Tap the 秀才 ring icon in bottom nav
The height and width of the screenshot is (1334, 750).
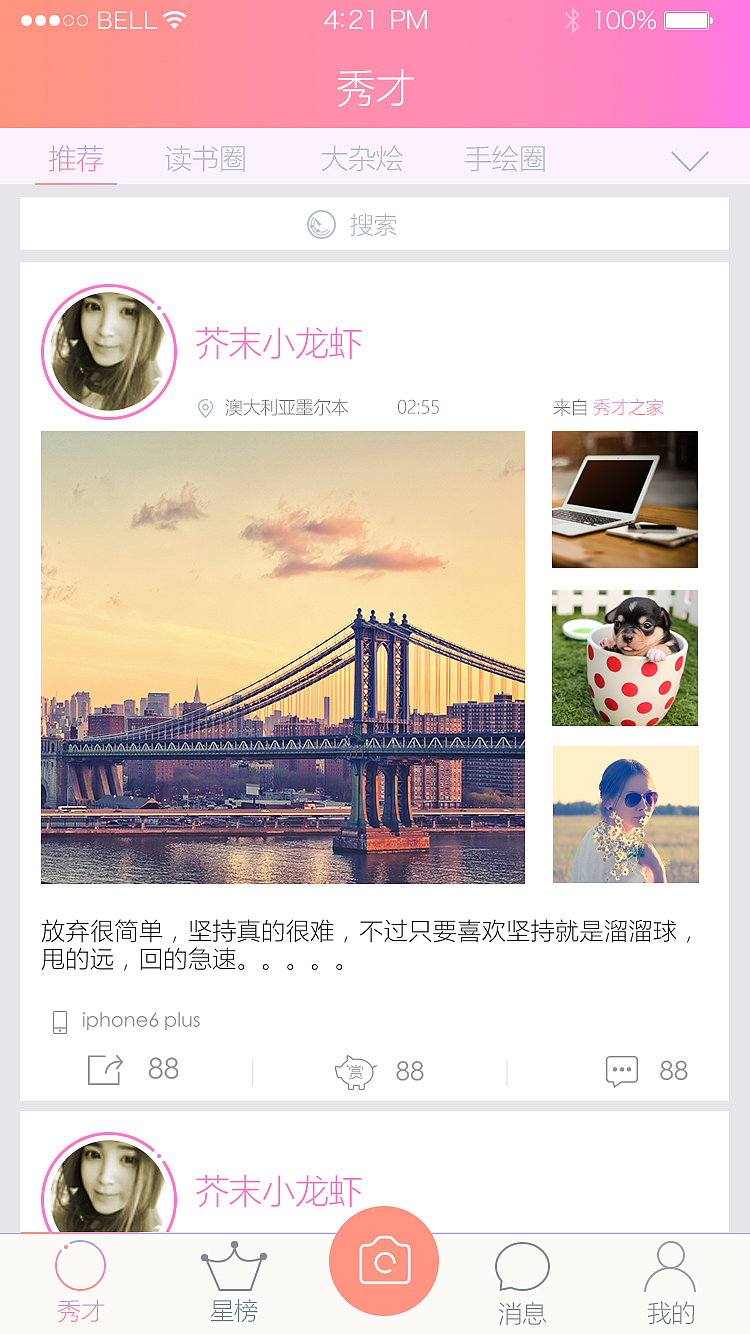79,1266
